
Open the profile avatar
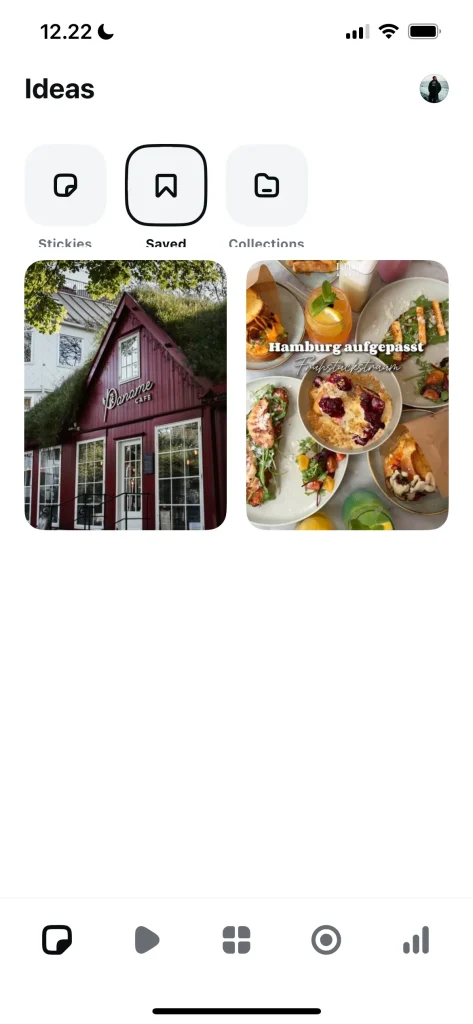434,89
